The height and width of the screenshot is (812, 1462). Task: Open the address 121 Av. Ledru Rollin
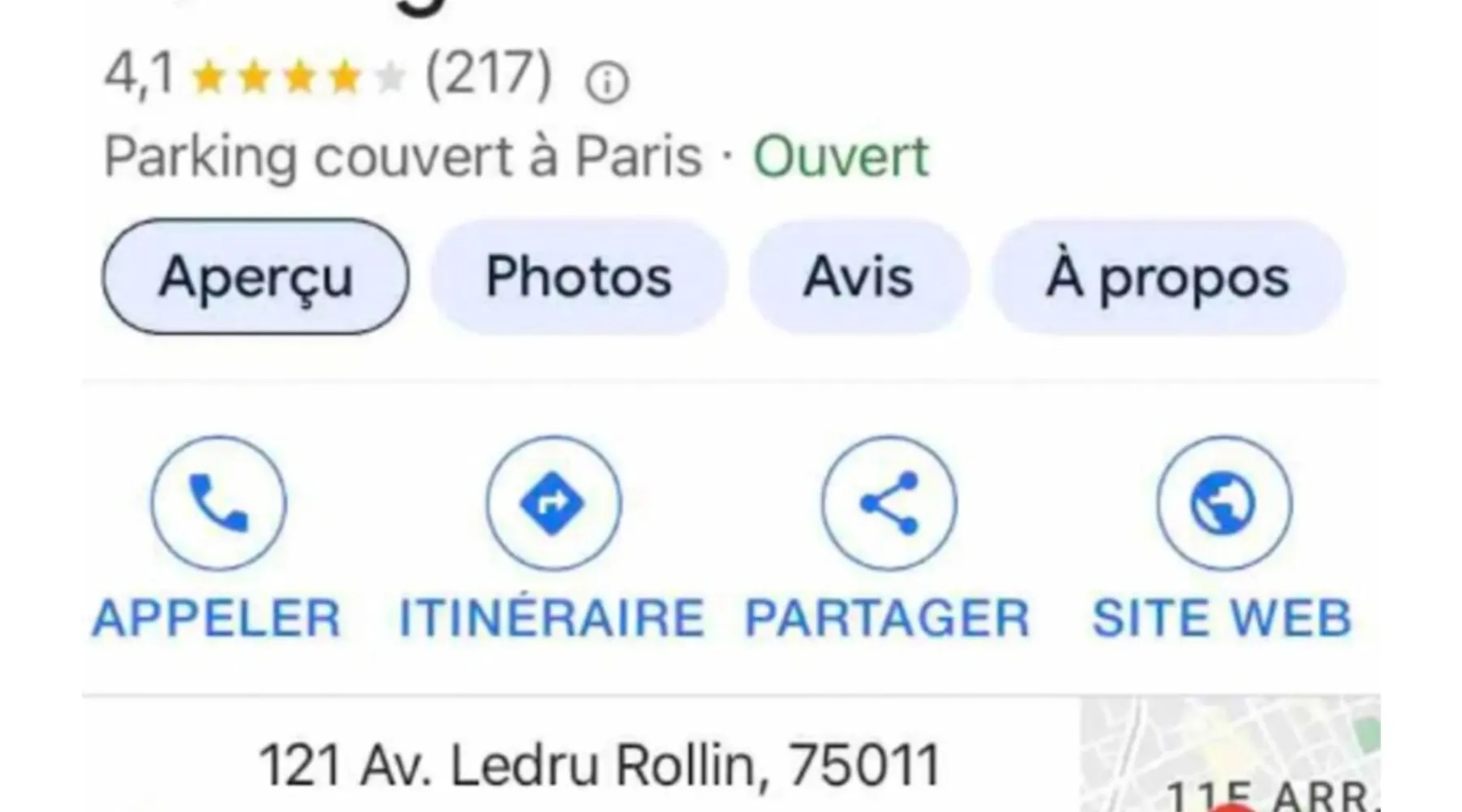(599, 765)
